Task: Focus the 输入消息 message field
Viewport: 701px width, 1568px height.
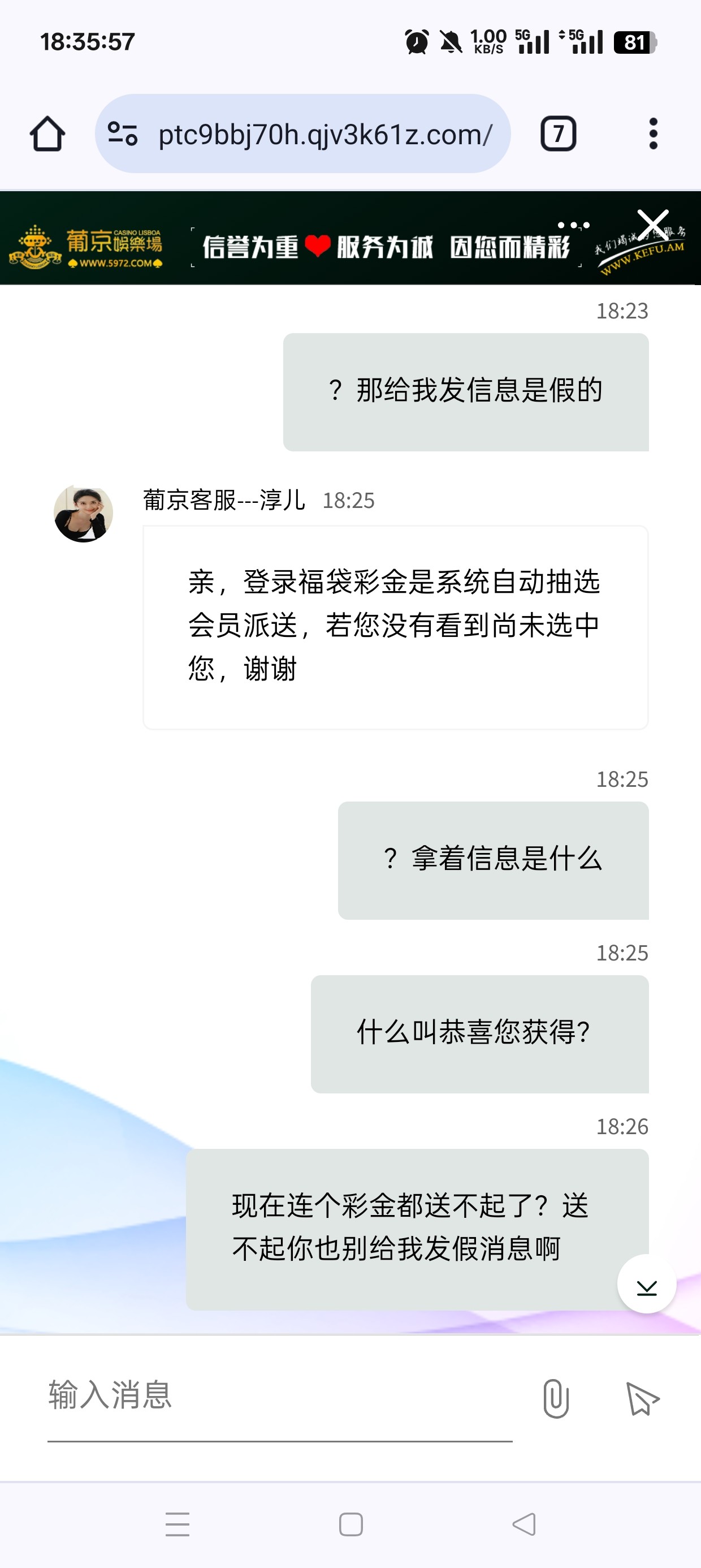Action: pyautogui.click(x=280, y=1395)
